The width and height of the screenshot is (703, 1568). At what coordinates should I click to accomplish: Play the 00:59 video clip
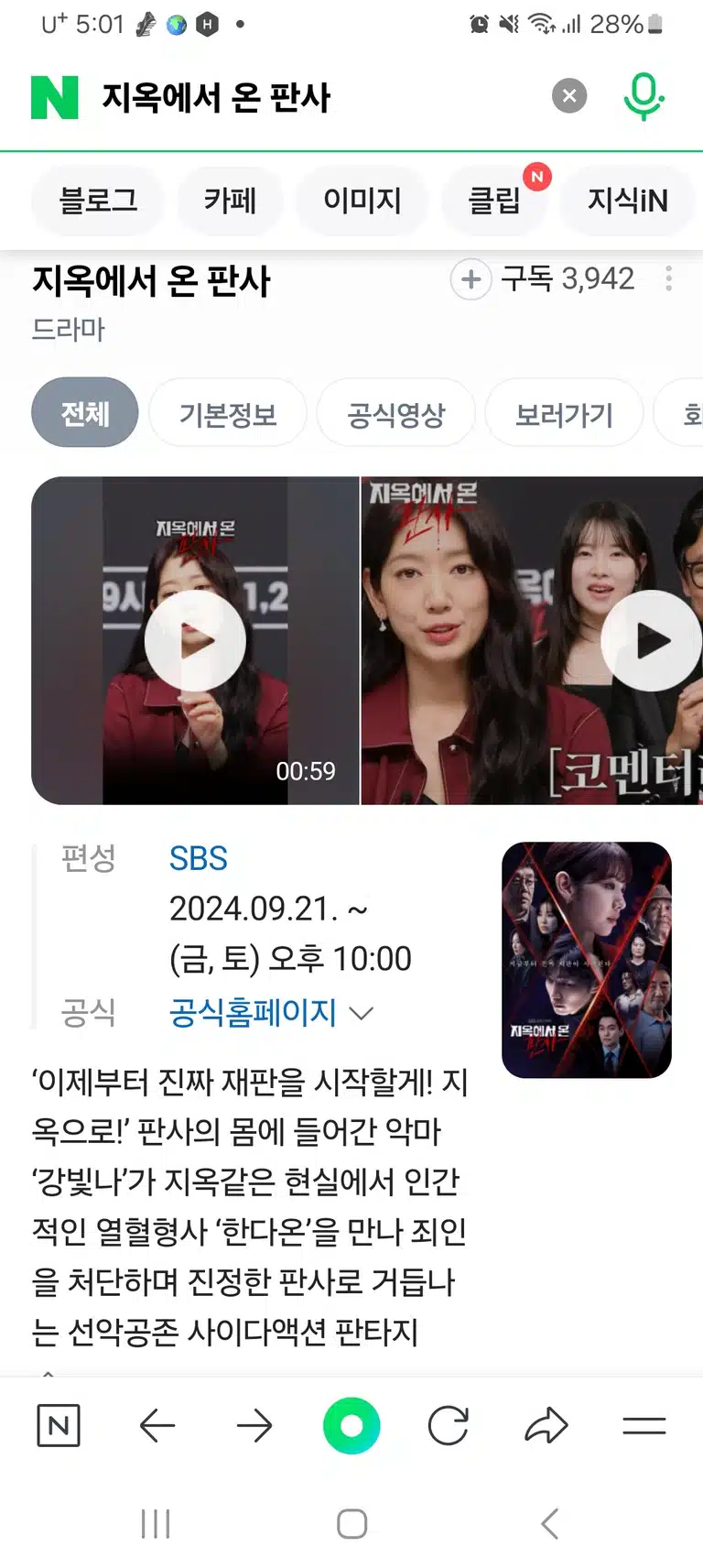pyautogui.click(x=195, y=640)
